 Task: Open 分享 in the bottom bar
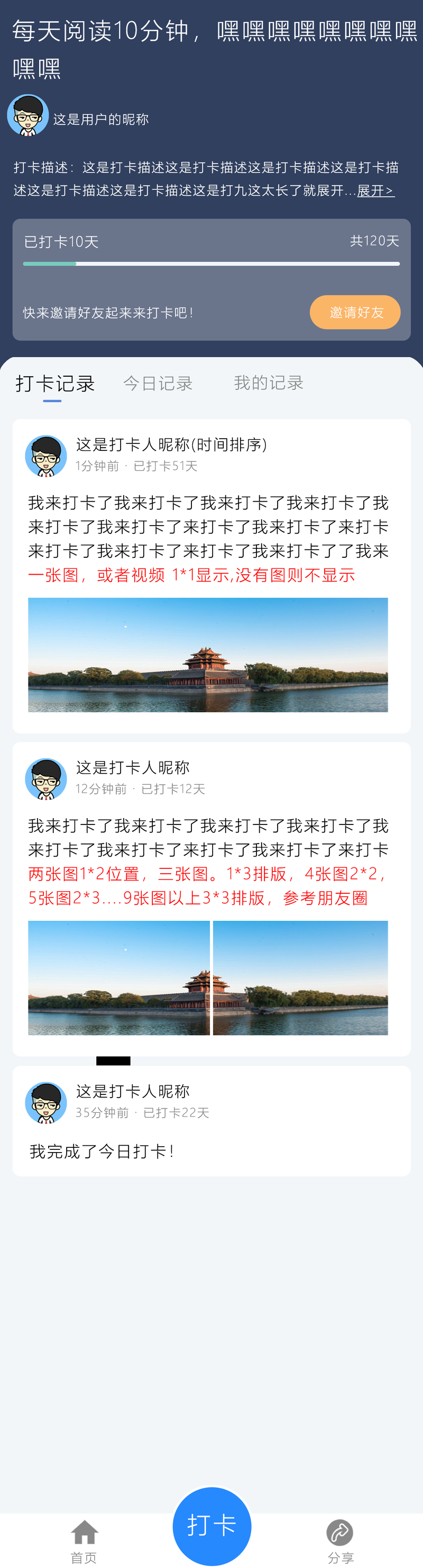pyautogui.click(x=340, y=1539)
